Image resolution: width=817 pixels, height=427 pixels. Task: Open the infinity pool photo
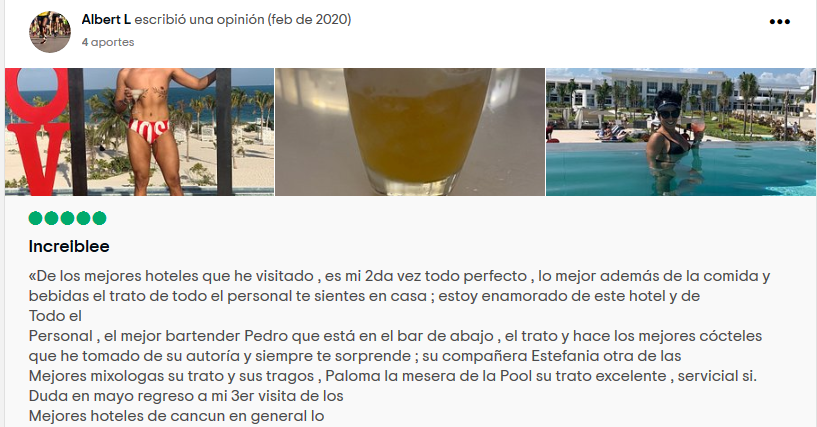pos(680,131)
